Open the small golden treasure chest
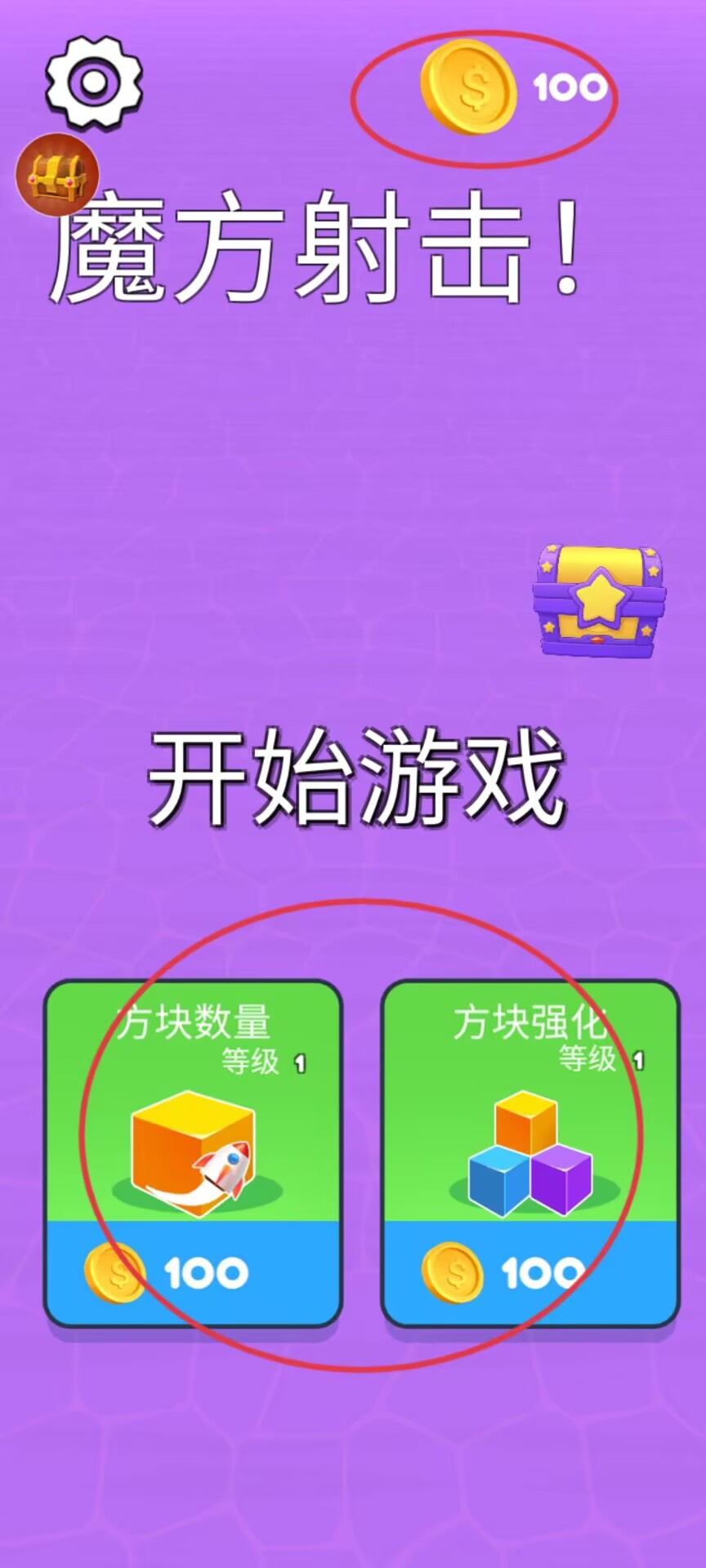This screenshot has height=1568, width=706. pyautogui.click(x=56, y=174)
